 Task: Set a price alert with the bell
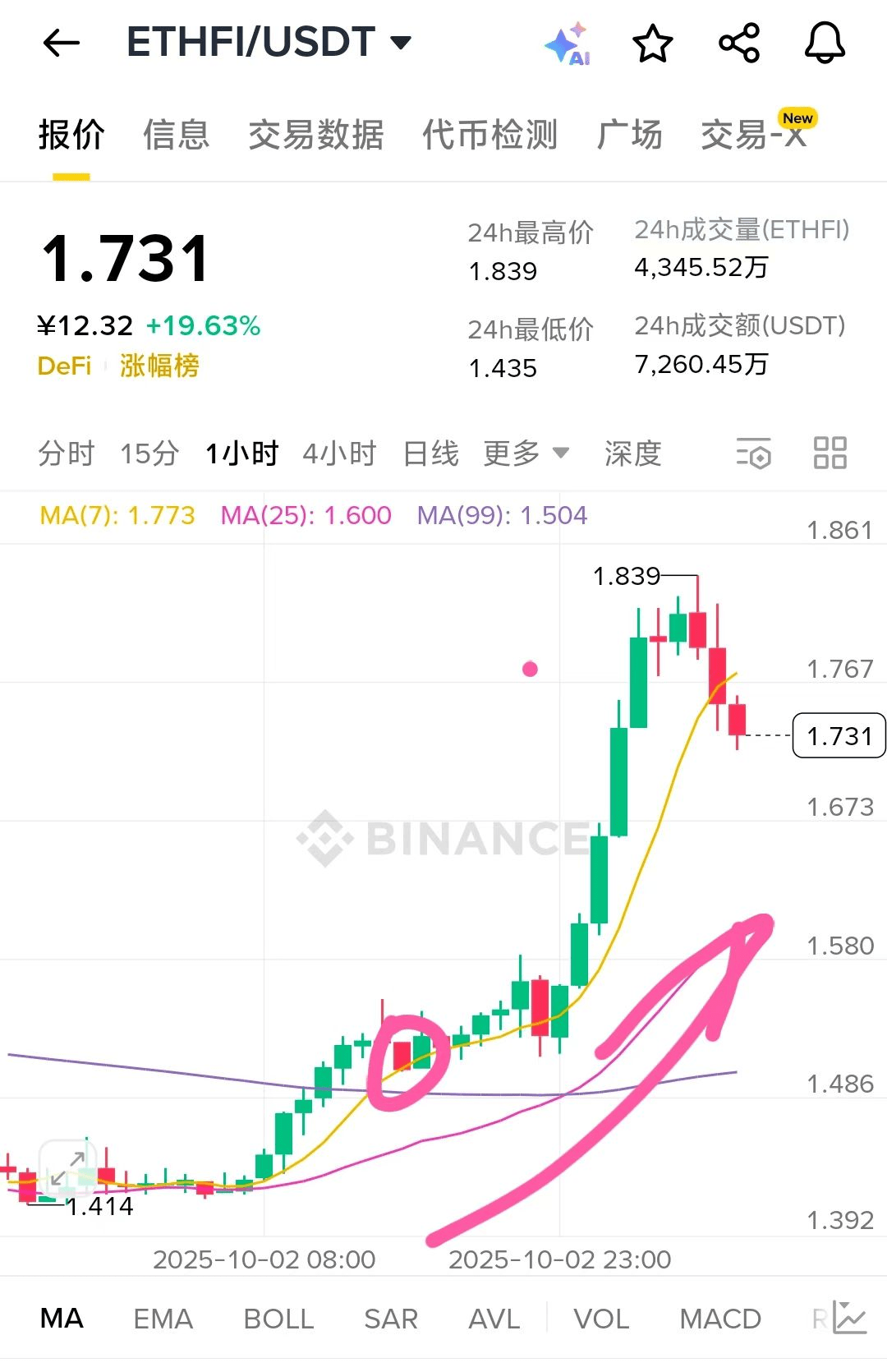coord(825,44)
